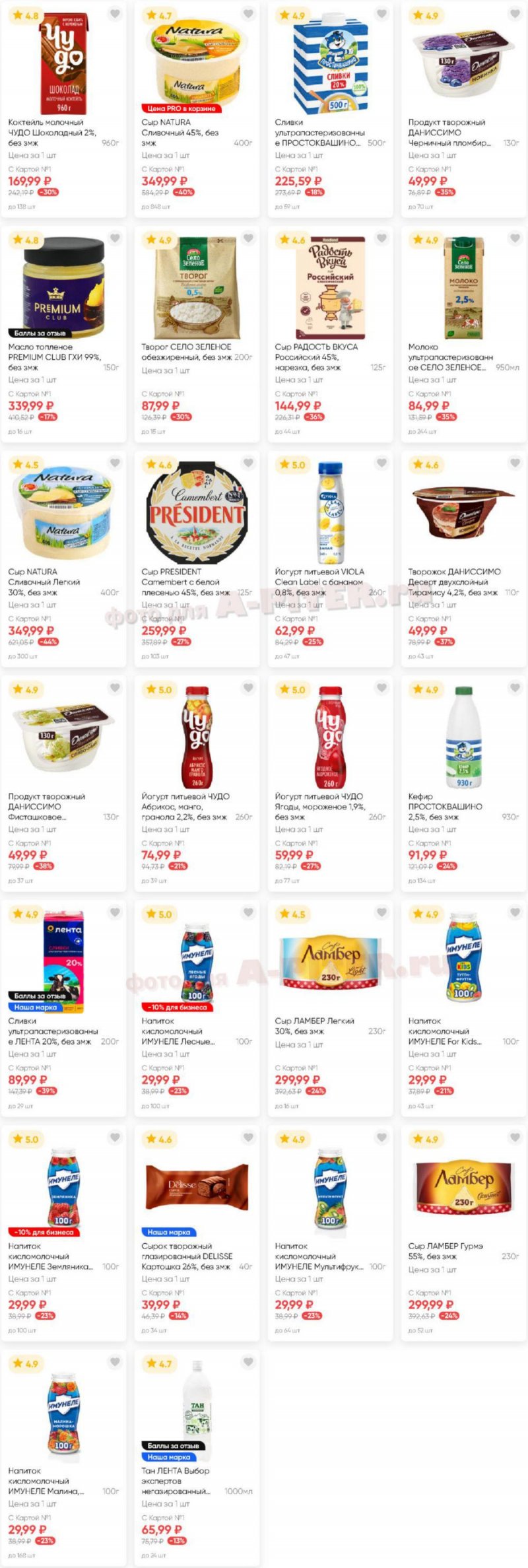Viewport: 528px width, 1568px height.
Task: Favorite Молоко СЕЛО ЗЕЛЕНОЕ 2,5%
Action: click(515, 238)
